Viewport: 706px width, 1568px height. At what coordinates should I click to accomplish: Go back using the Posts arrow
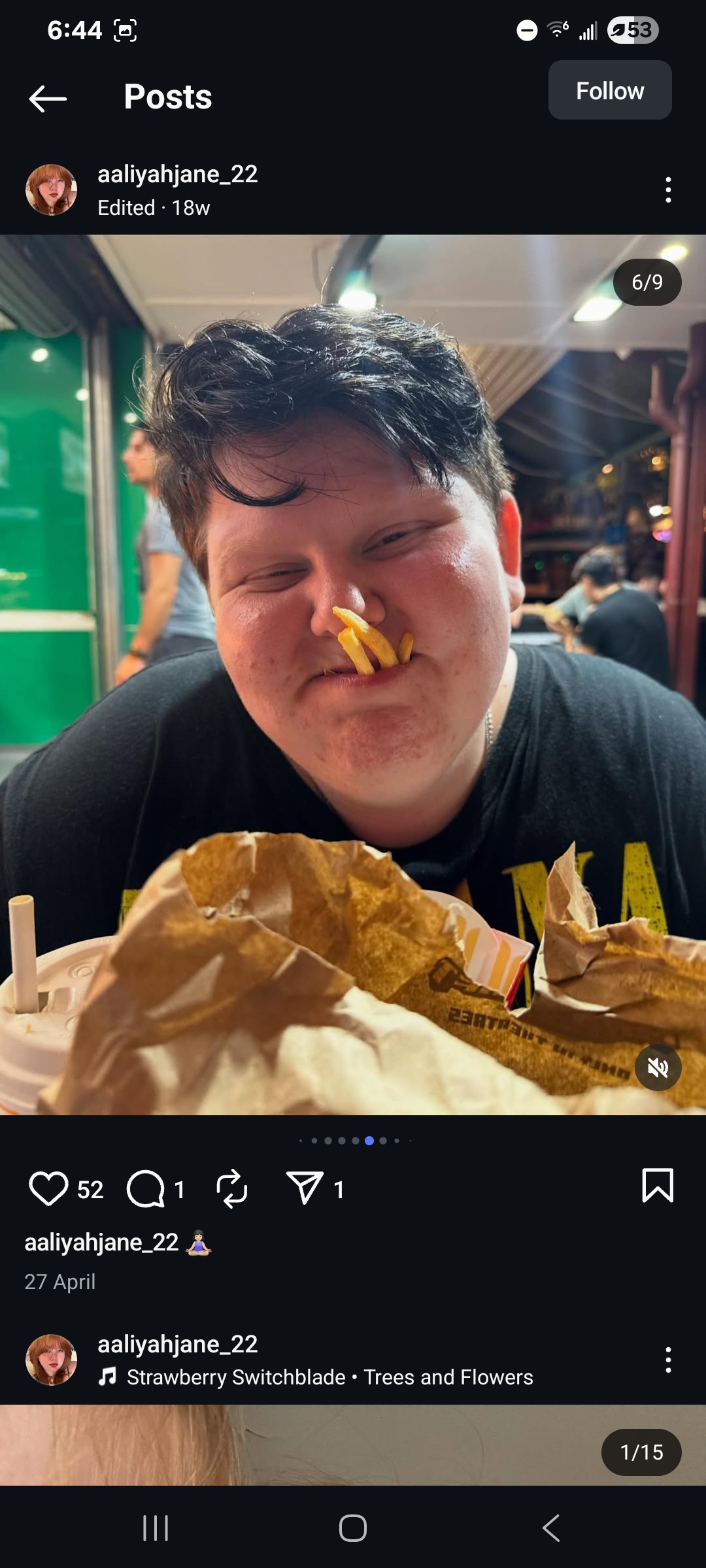click(48, 99)
